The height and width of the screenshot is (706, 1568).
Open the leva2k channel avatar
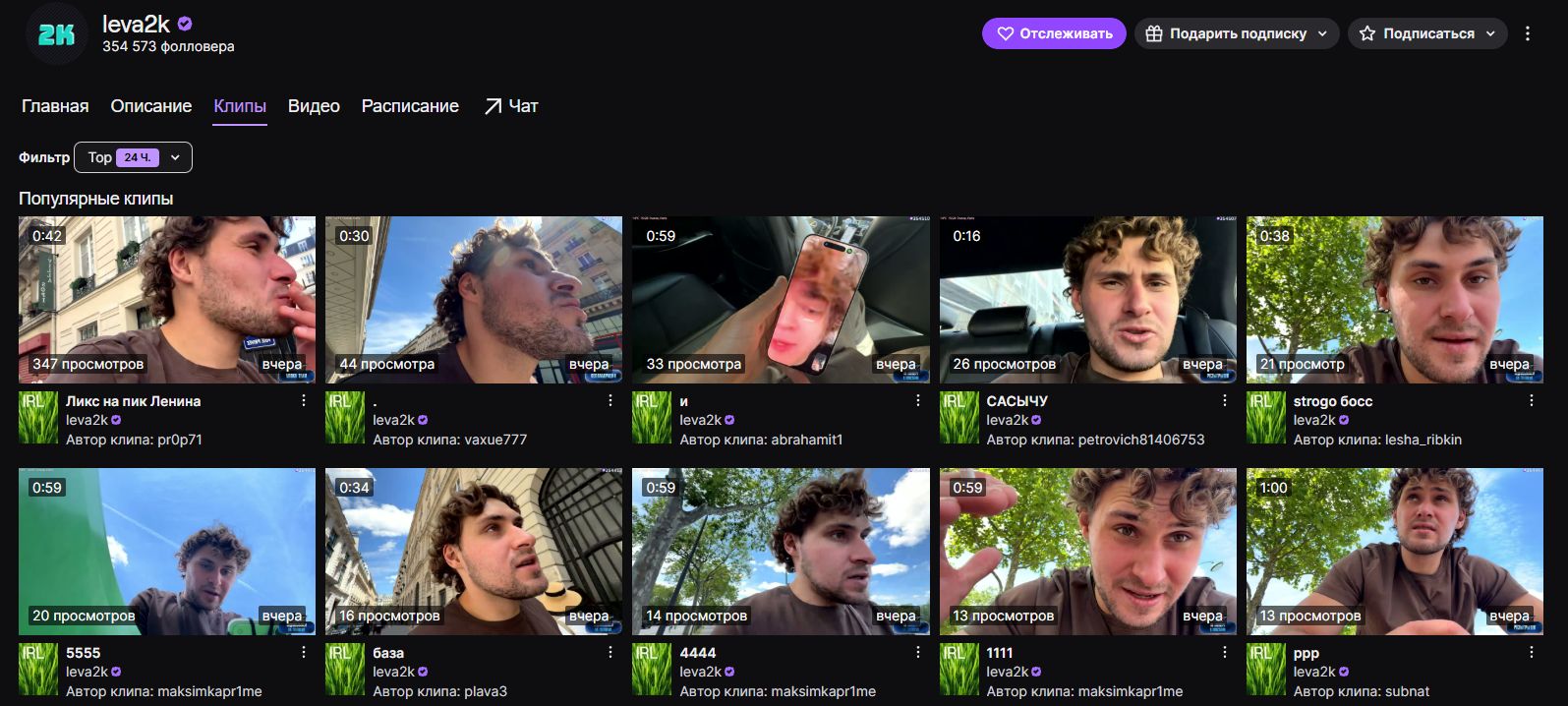point(56,34)
